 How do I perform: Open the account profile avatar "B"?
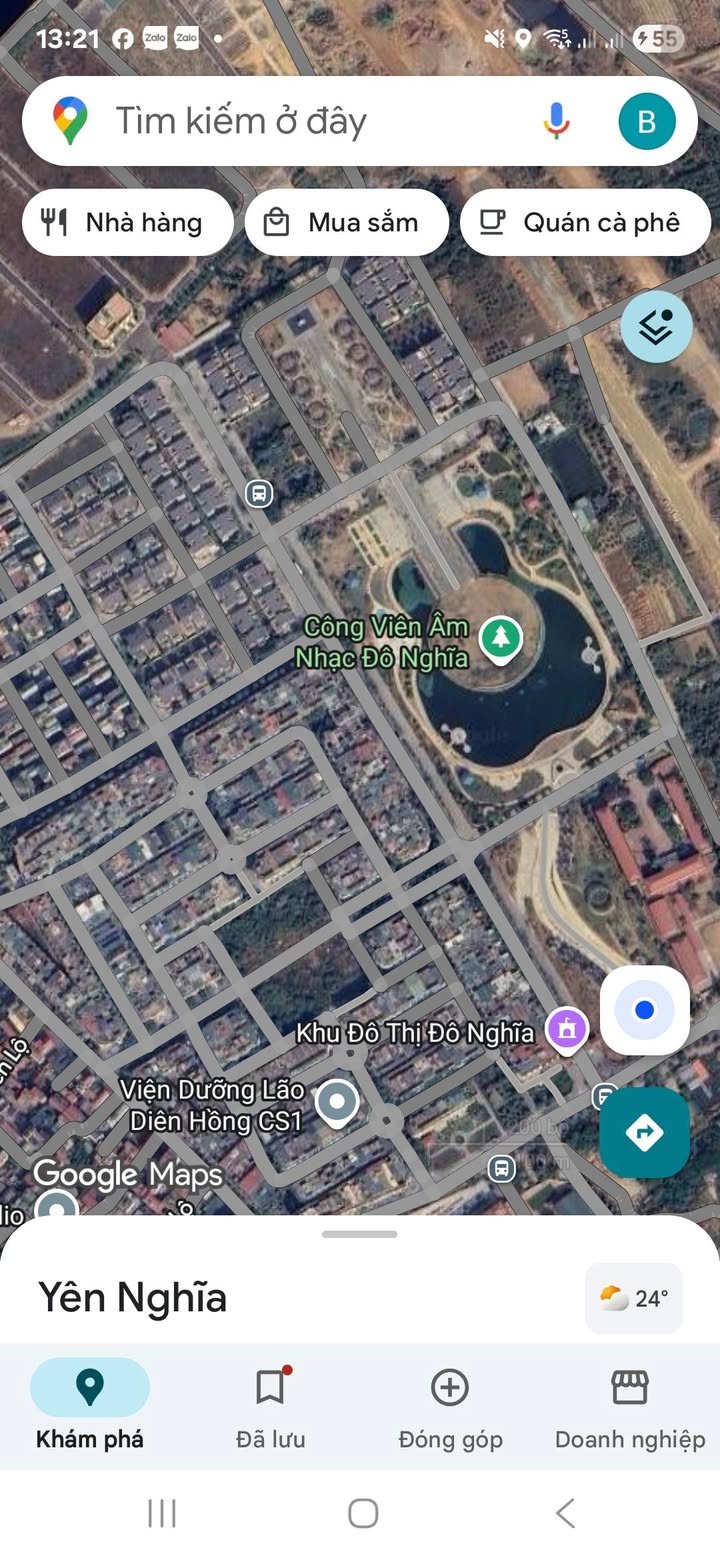coord(646,121)
